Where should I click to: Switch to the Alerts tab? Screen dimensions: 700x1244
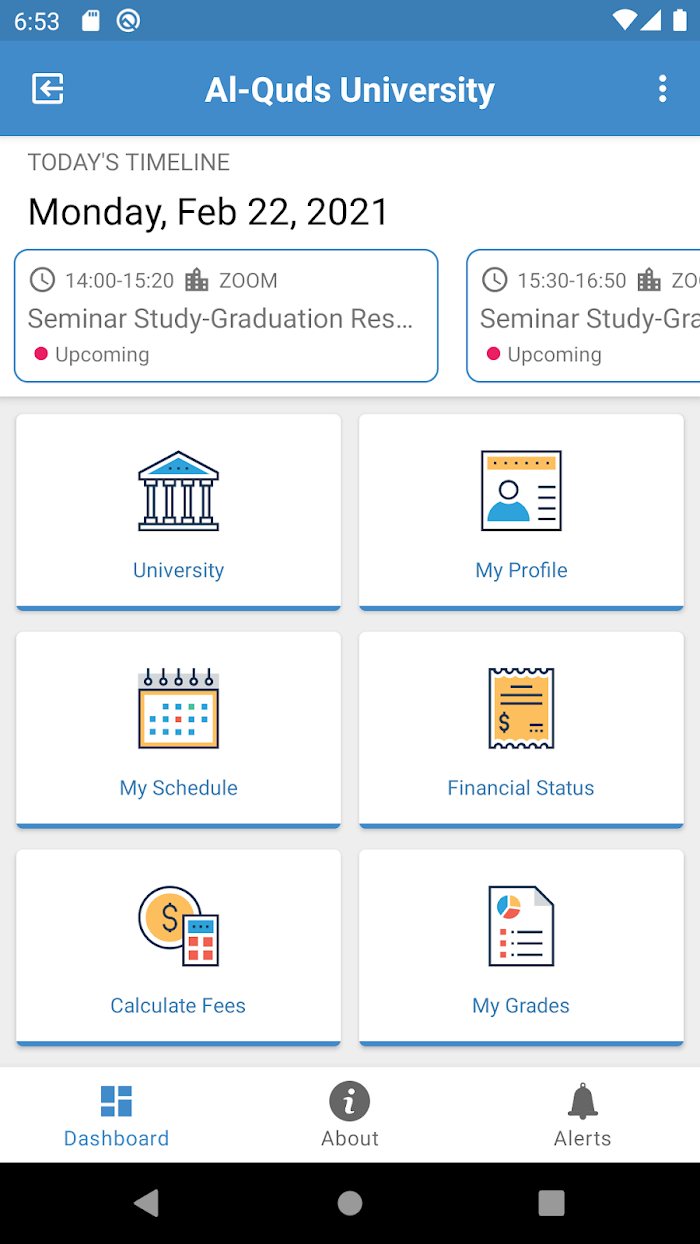click(x=583, y=1115)
